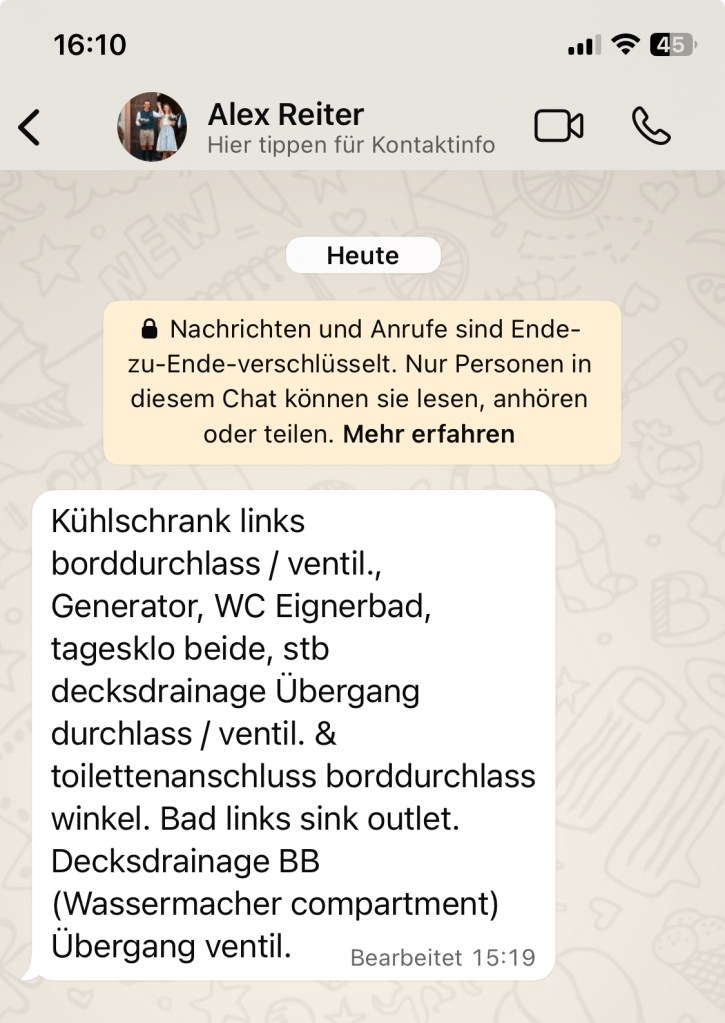The image size is (725, 1023).
Task: Go back to the chat list
Action: (x=30, y=127)
